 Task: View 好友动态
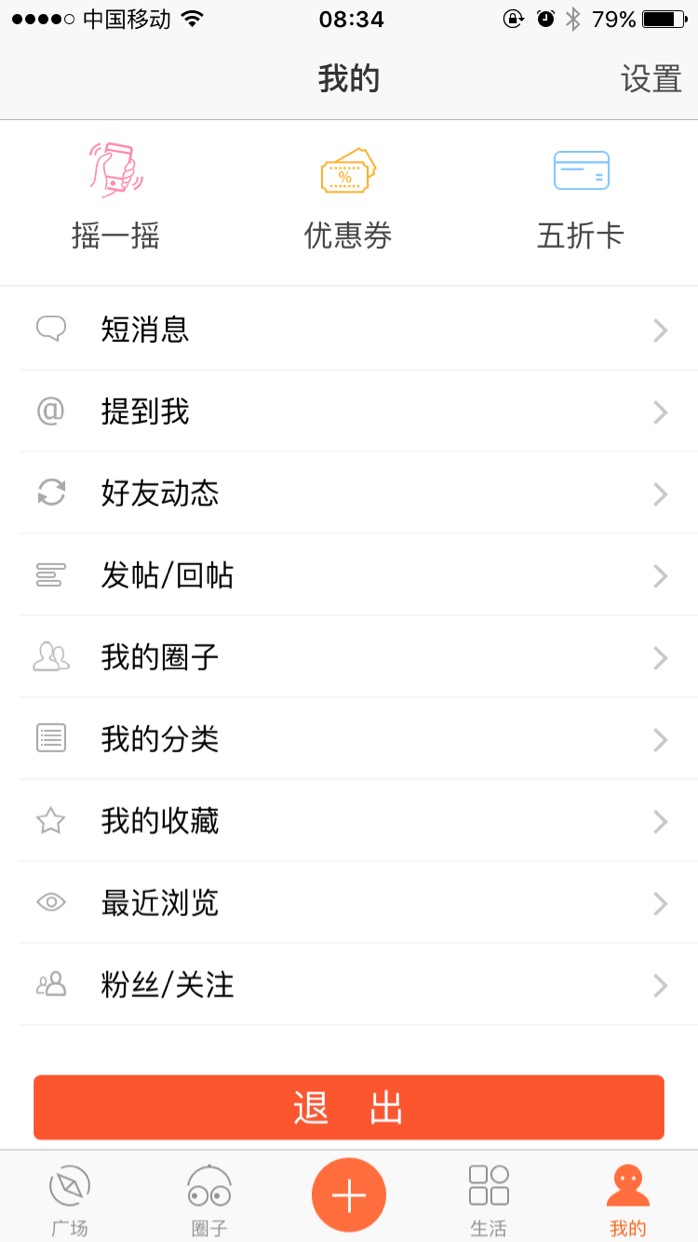pyautogui.click(x=349, y=493)
